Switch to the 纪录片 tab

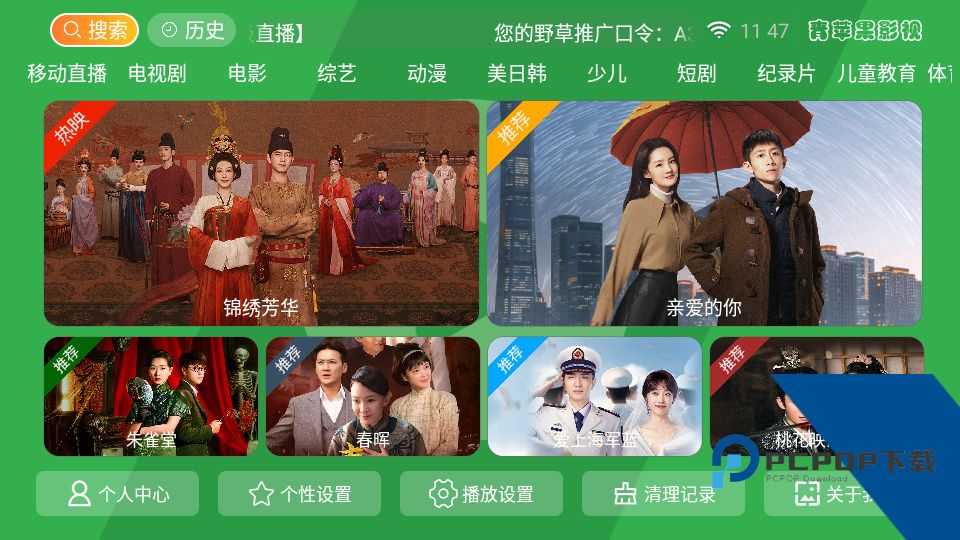point(787,73)
